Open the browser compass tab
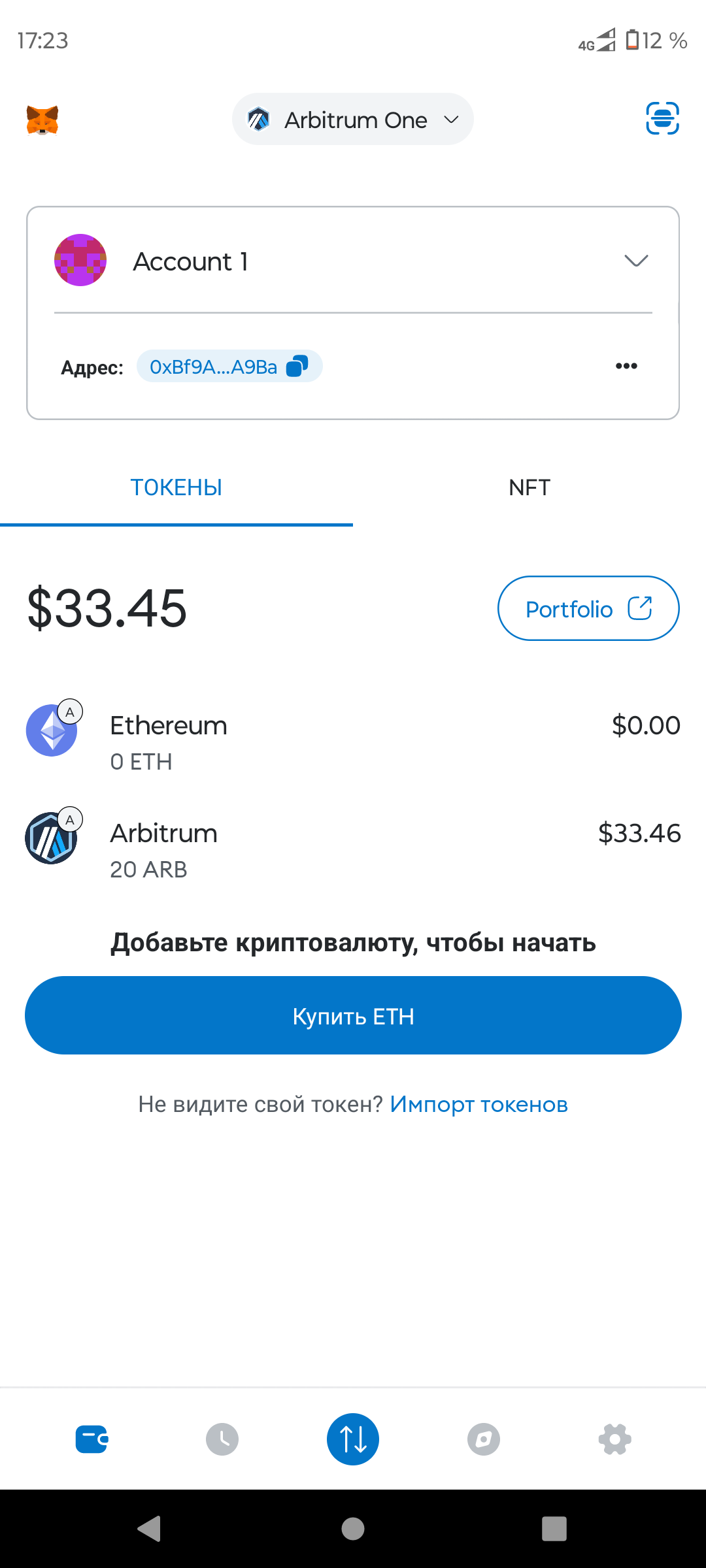706x1568 pixels. (484, 1439)
